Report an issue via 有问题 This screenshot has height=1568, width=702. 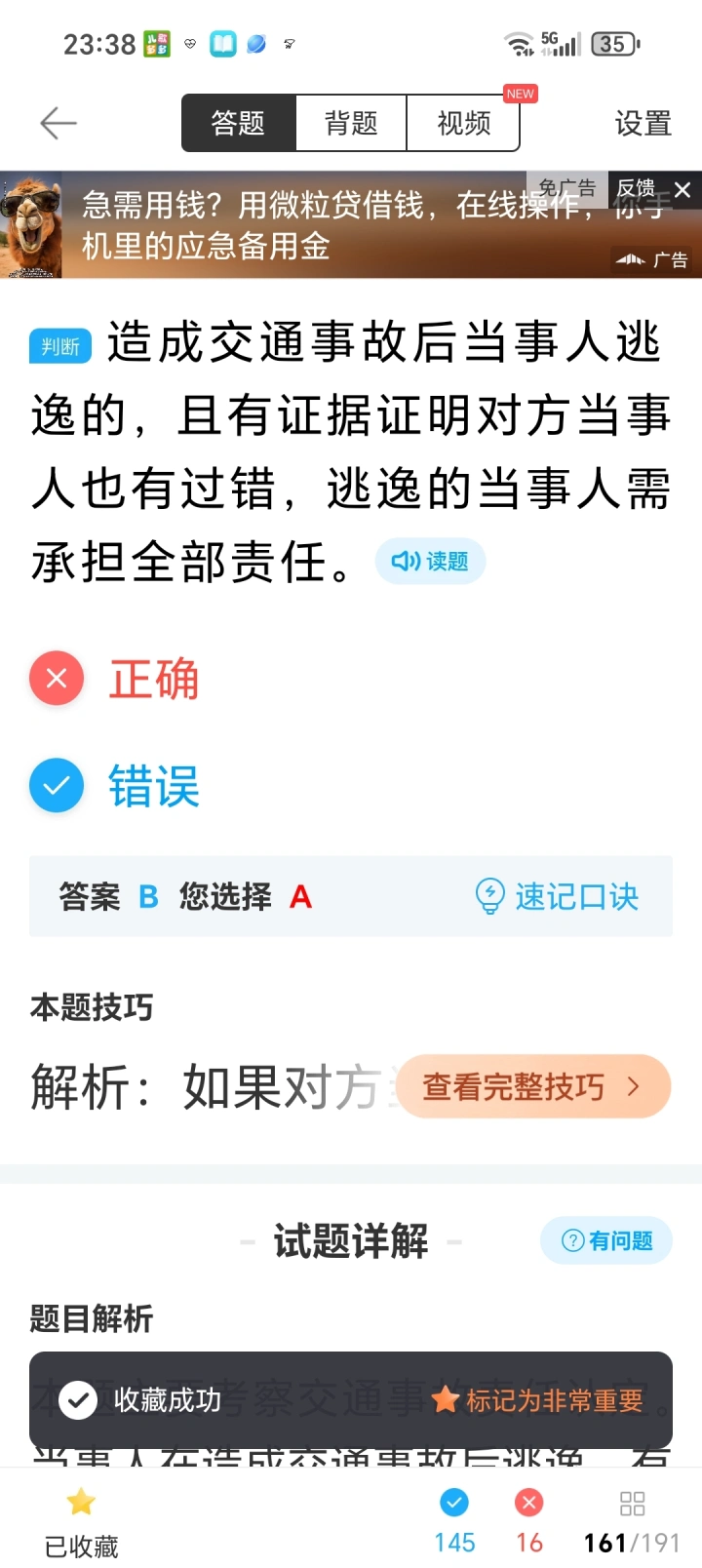point(606,1240)
